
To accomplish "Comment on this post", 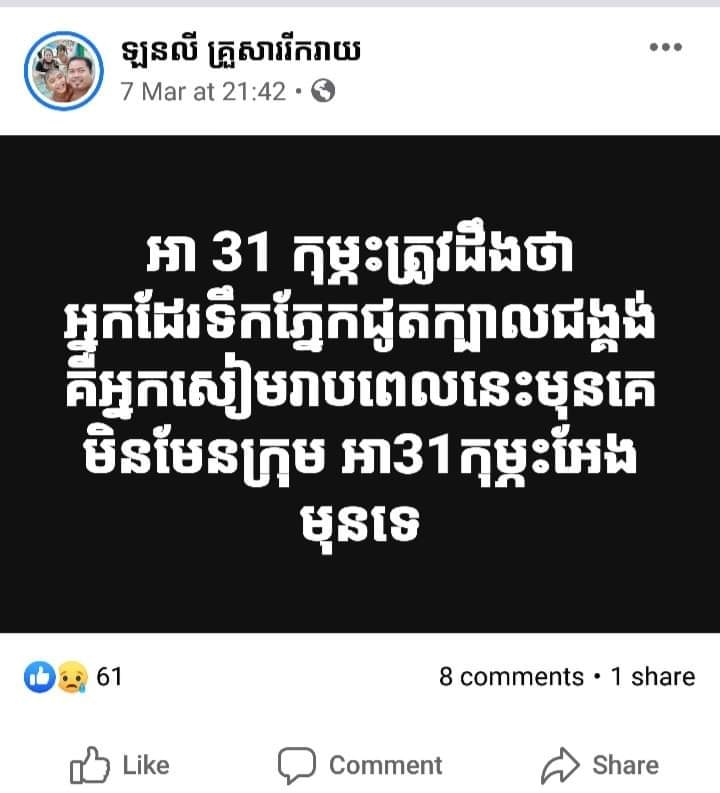I will pyautogui.click(x=360, y=765).
